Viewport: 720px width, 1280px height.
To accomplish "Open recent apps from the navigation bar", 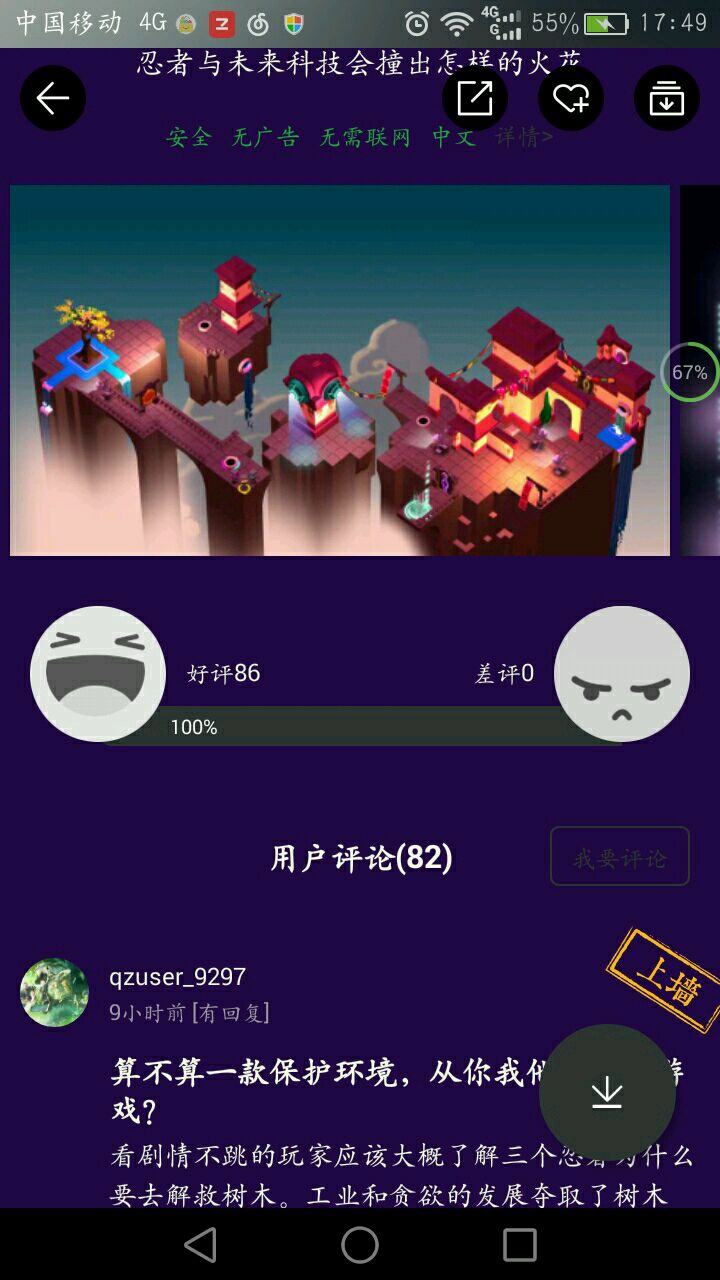I will click(520, 1245).
